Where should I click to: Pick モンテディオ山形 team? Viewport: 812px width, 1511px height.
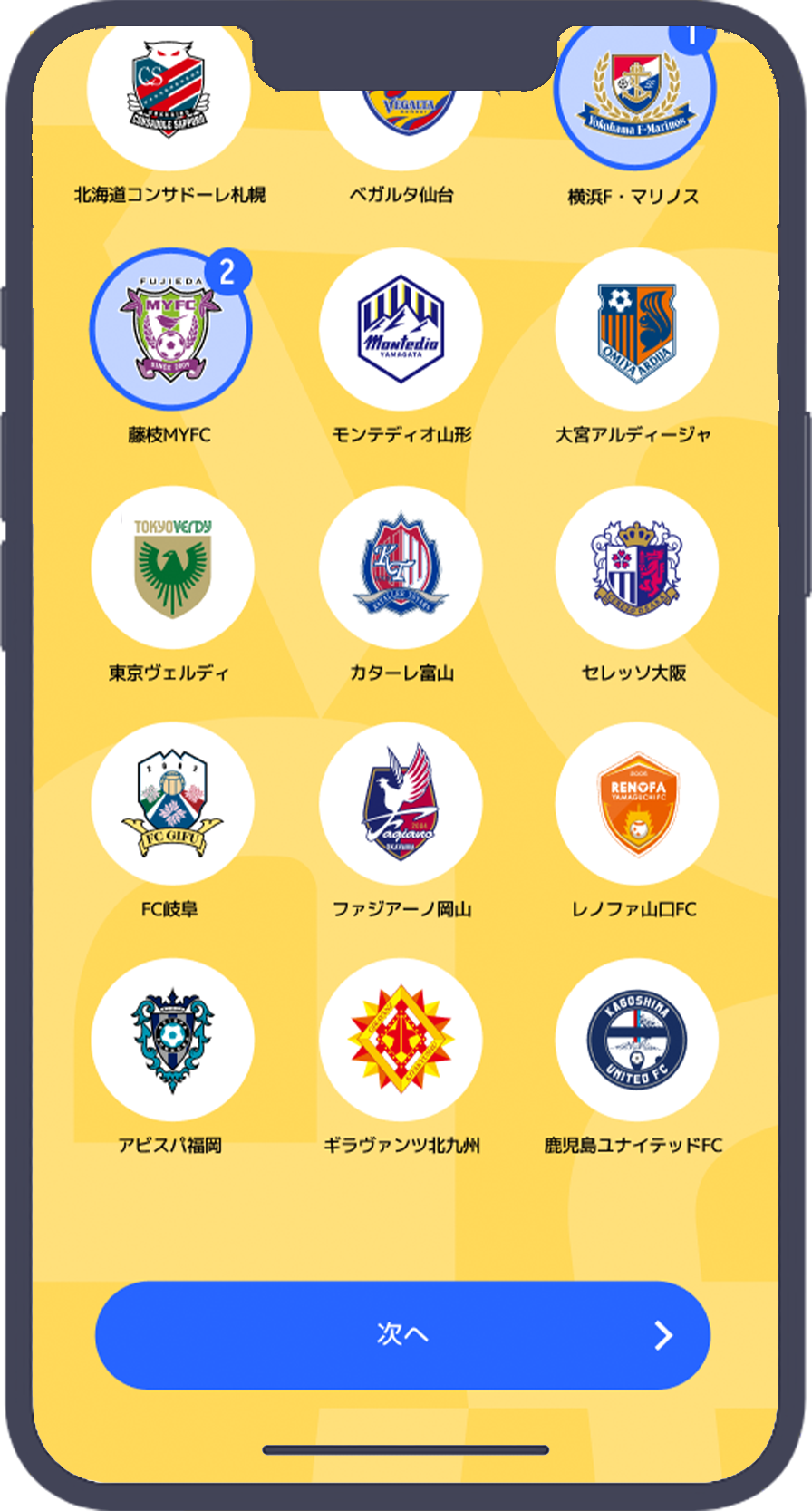point(401,330)
